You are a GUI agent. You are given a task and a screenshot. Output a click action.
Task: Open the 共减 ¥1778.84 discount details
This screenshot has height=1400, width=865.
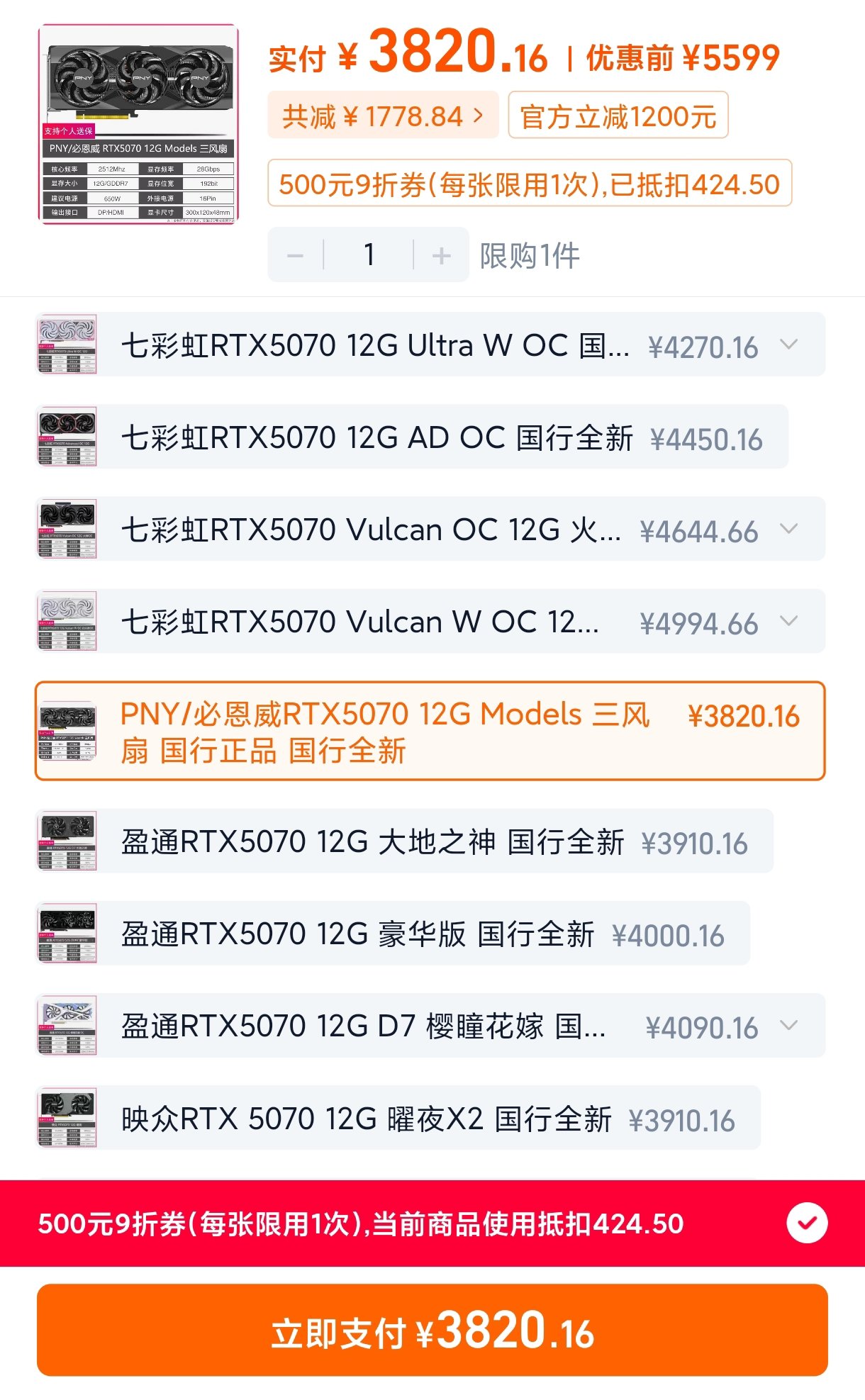(x=383, y=116)
